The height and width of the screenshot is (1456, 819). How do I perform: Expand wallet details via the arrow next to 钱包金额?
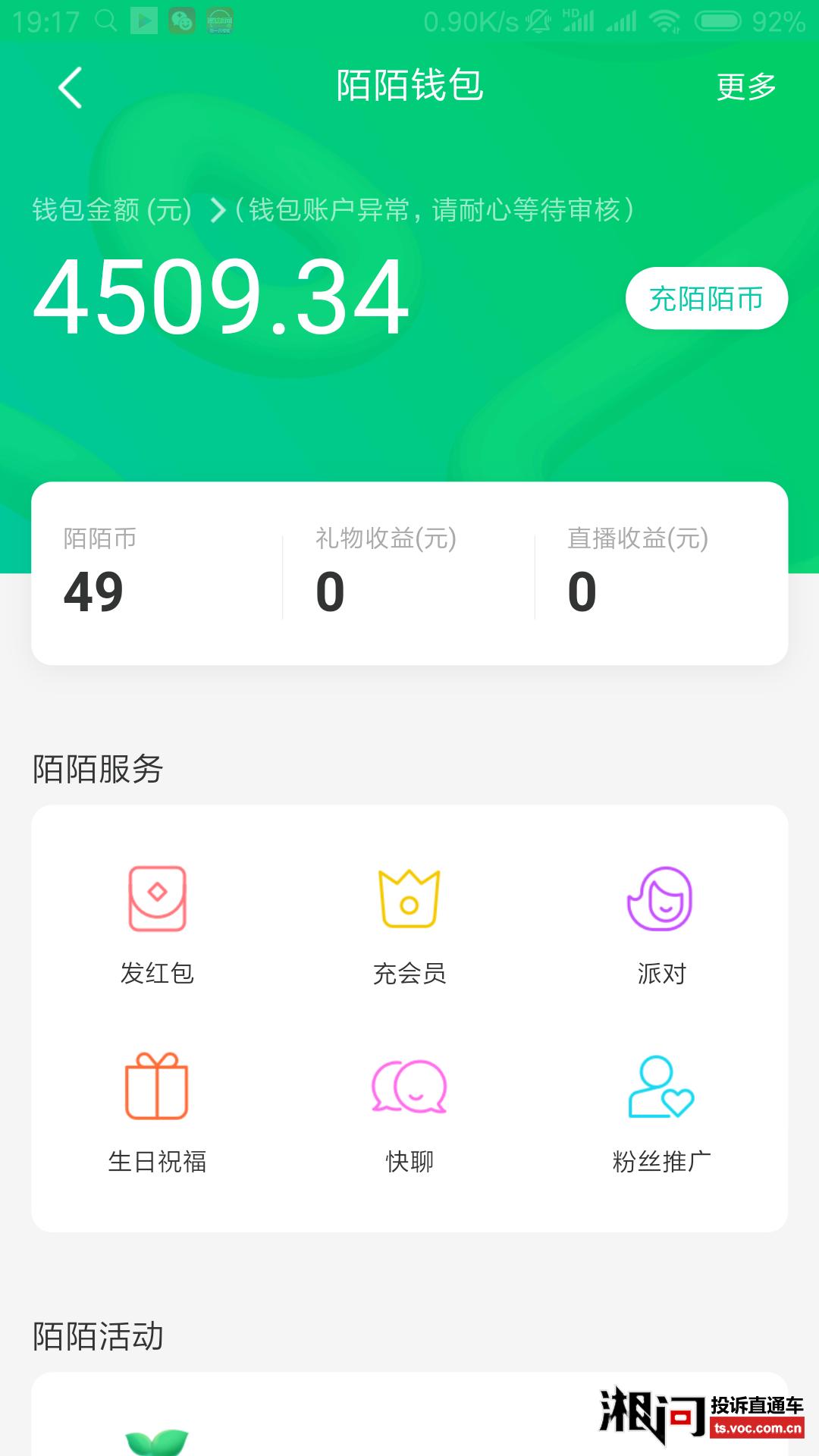click(x=218, y=210)
